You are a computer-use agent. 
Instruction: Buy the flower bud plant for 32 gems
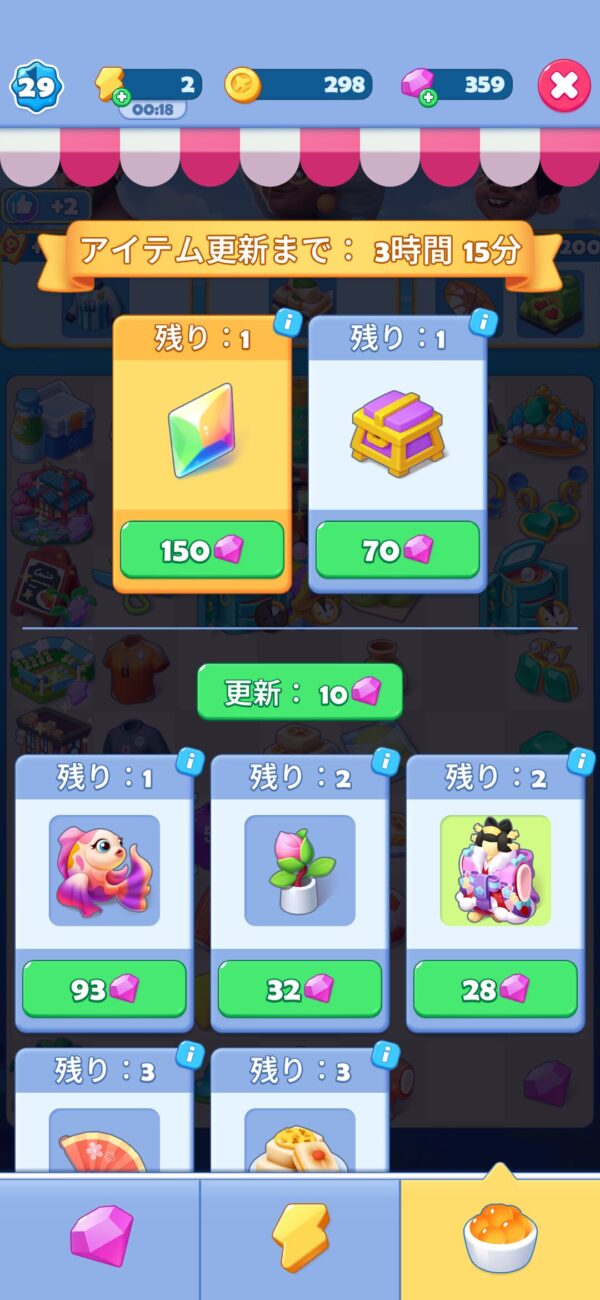point(299,989)
